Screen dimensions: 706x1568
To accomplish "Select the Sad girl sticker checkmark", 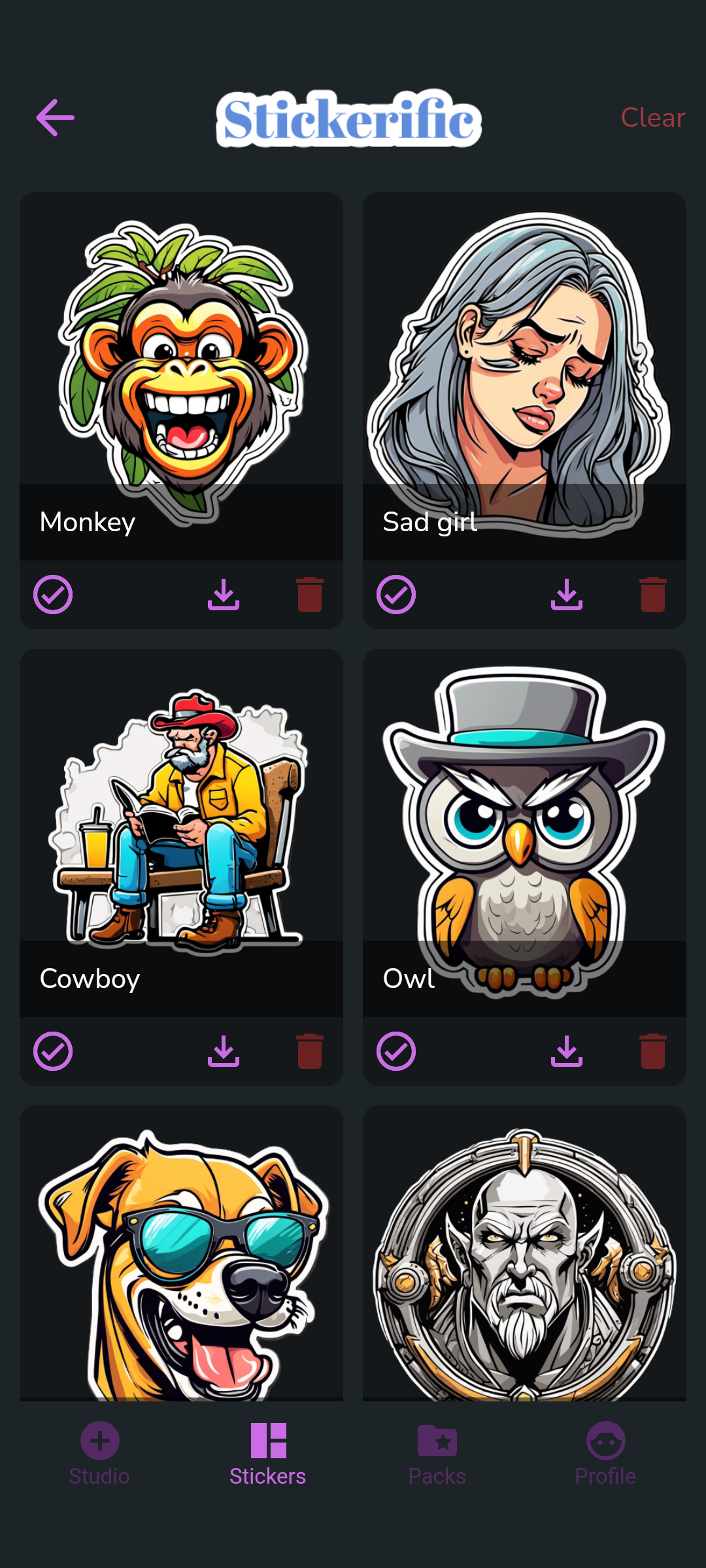I will 396,595.
